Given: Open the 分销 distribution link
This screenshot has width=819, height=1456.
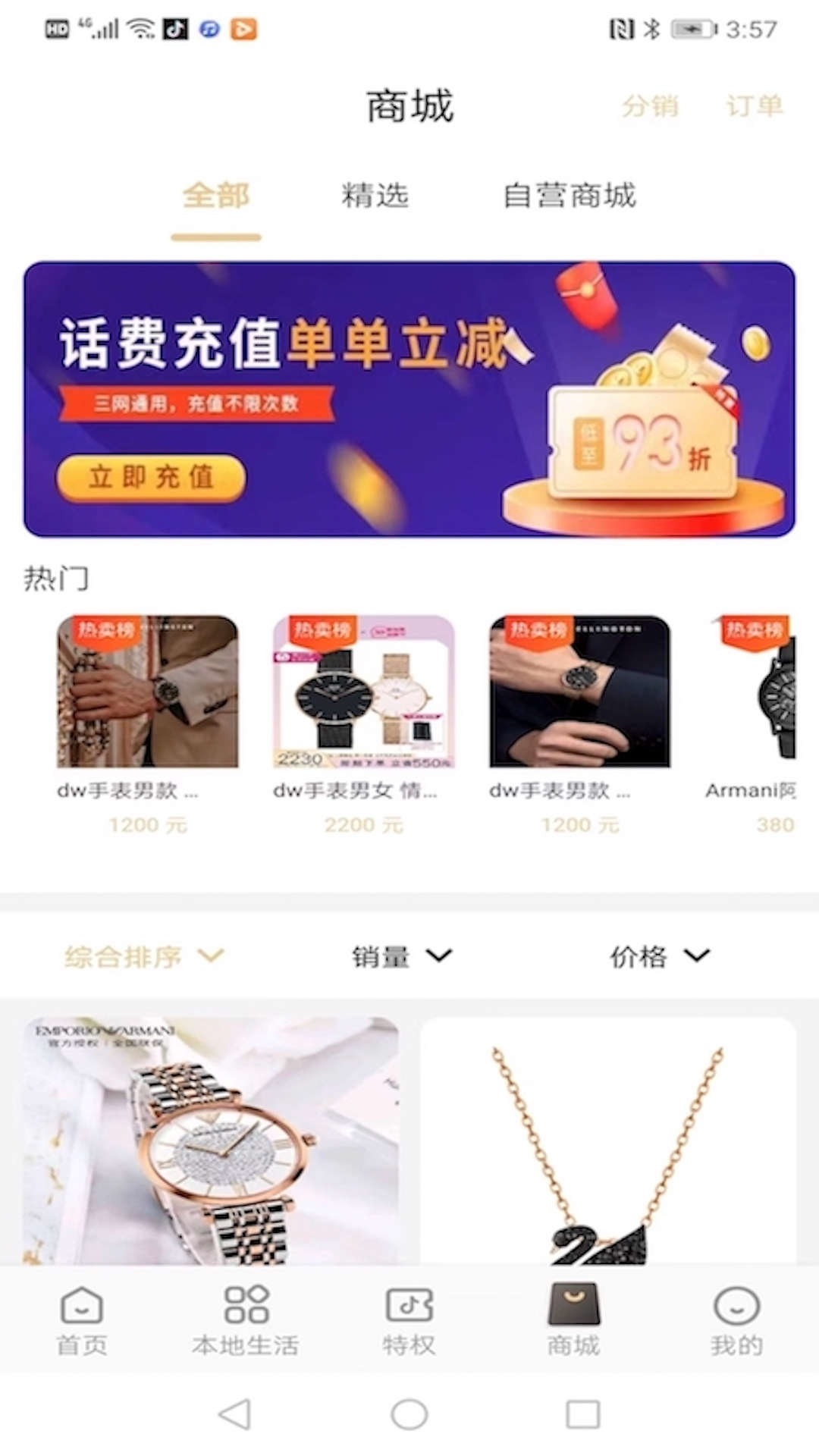Looking at the screenshot, I should (650, 106).
